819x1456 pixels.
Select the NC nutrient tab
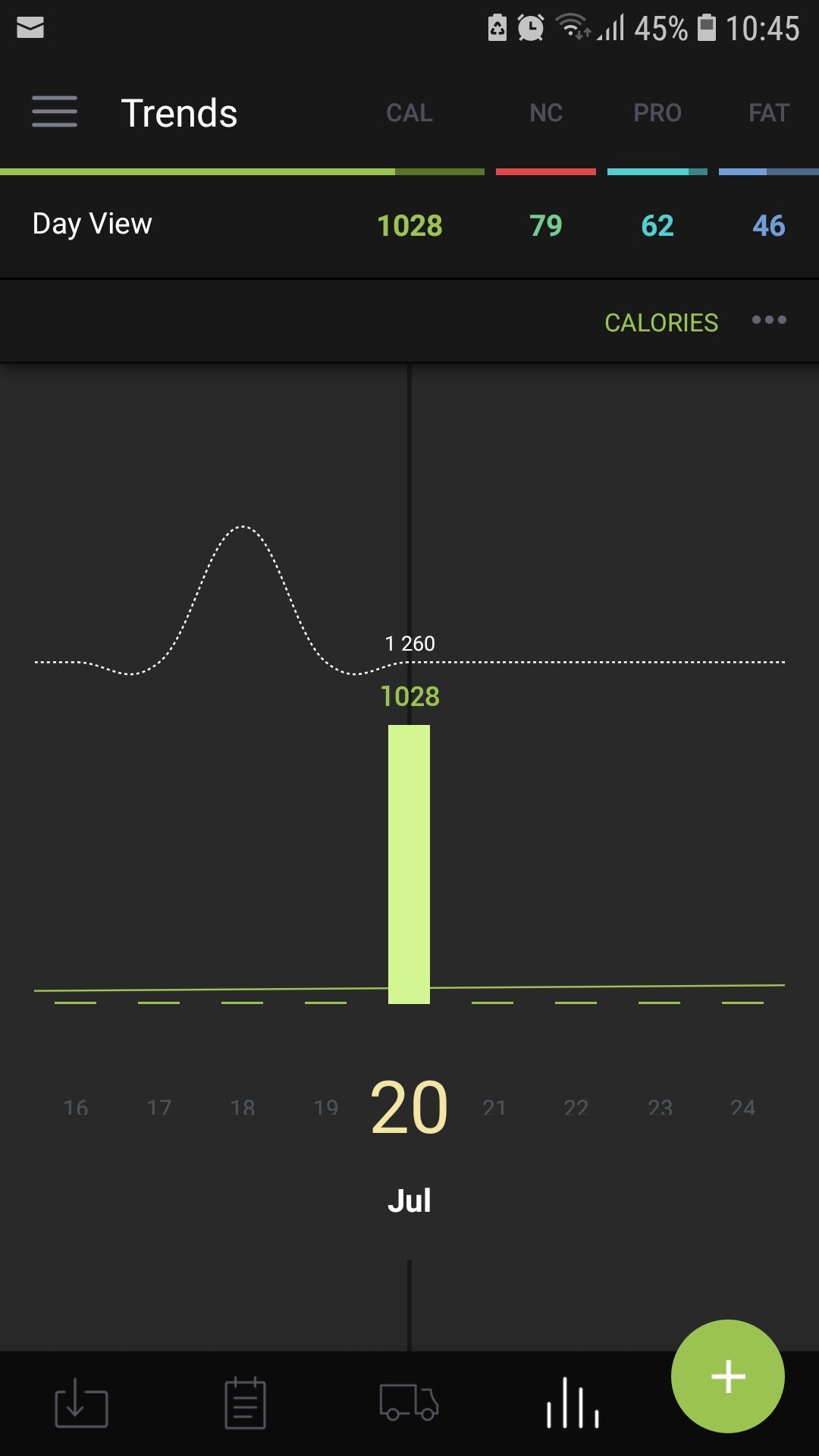click(546, 113)
